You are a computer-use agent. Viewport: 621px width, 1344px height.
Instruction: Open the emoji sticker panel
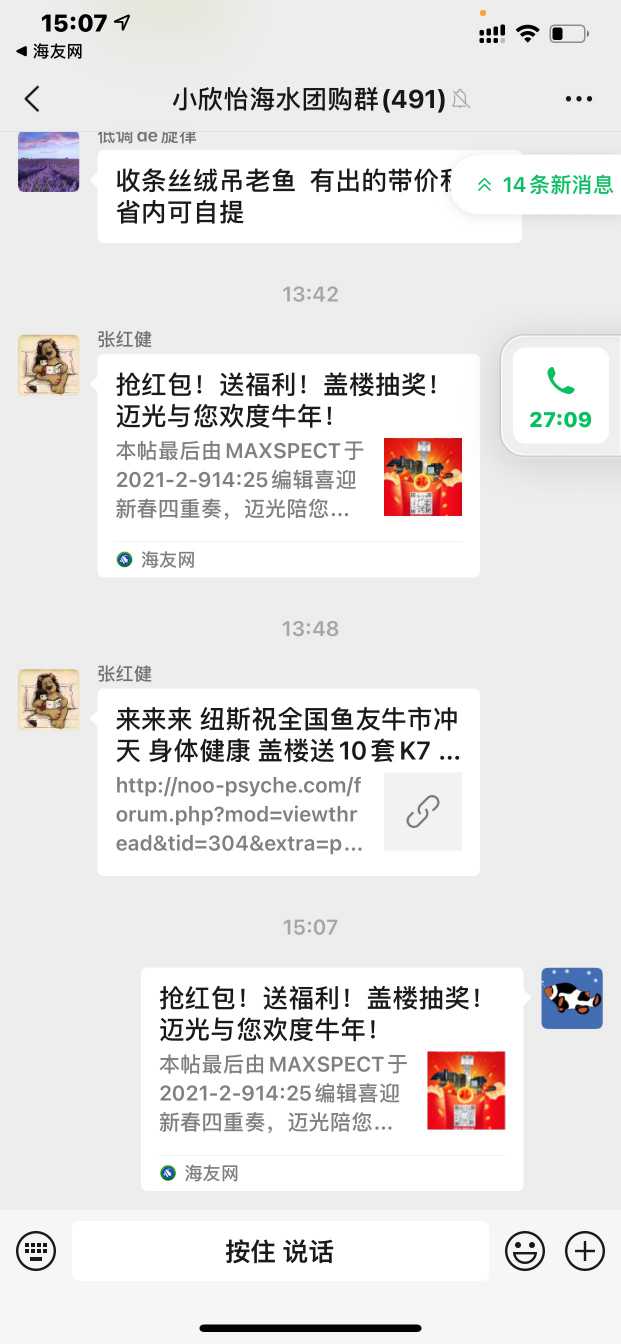point(524,1251)
